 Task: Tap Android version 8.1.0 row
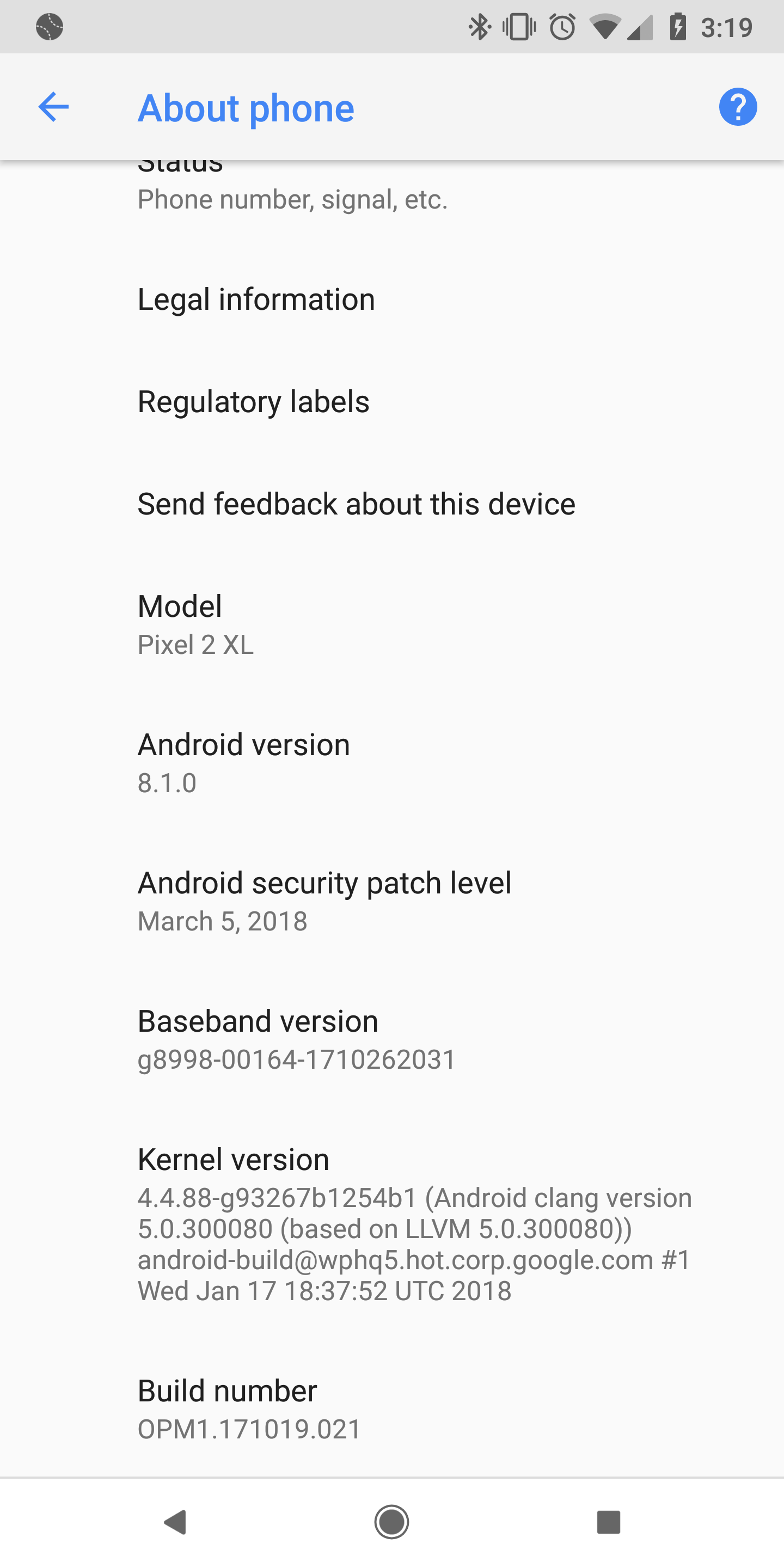click(243, 763)
